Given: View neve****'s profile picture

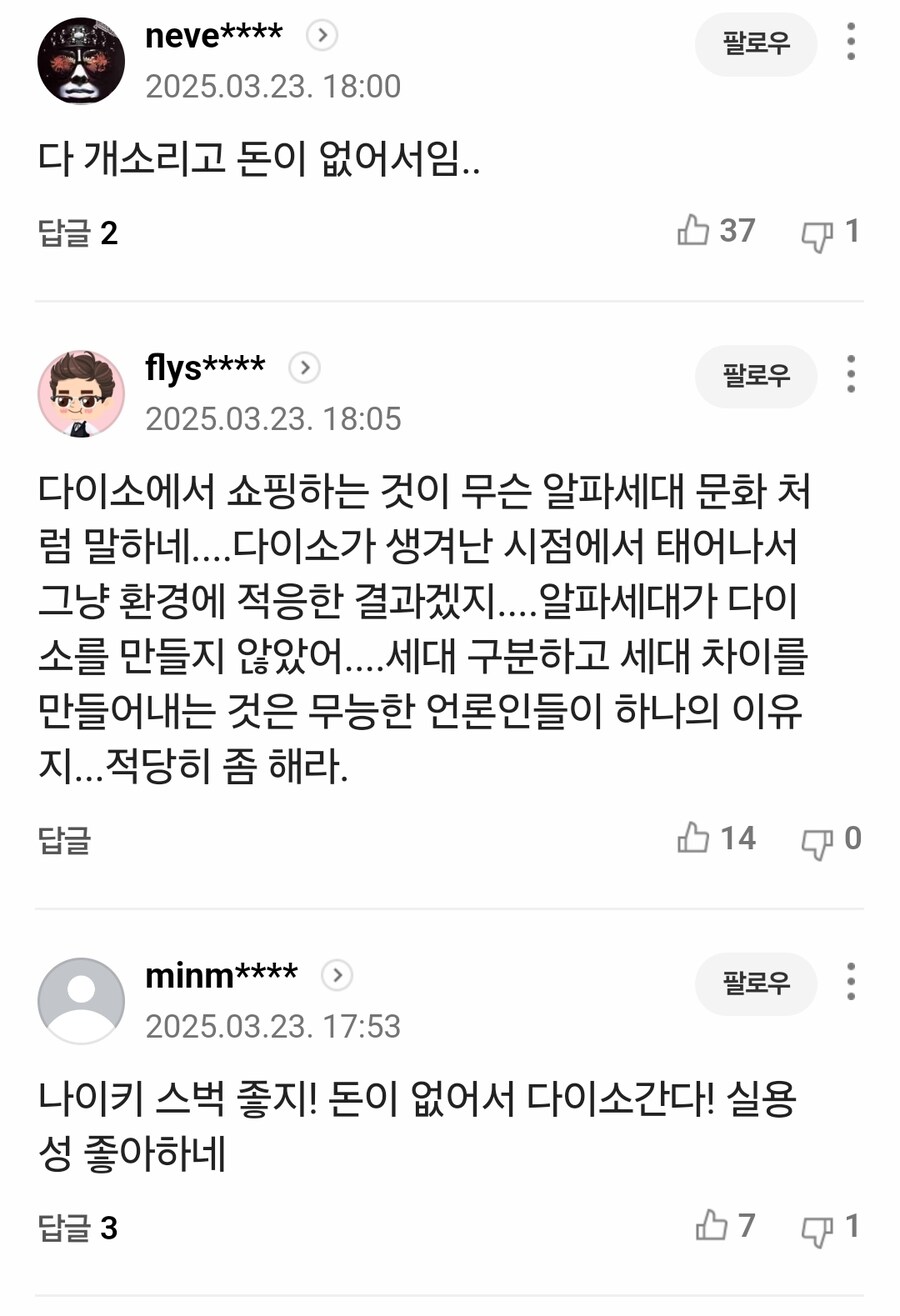Looking at the screenshot, I should click(x=81, y=60).
